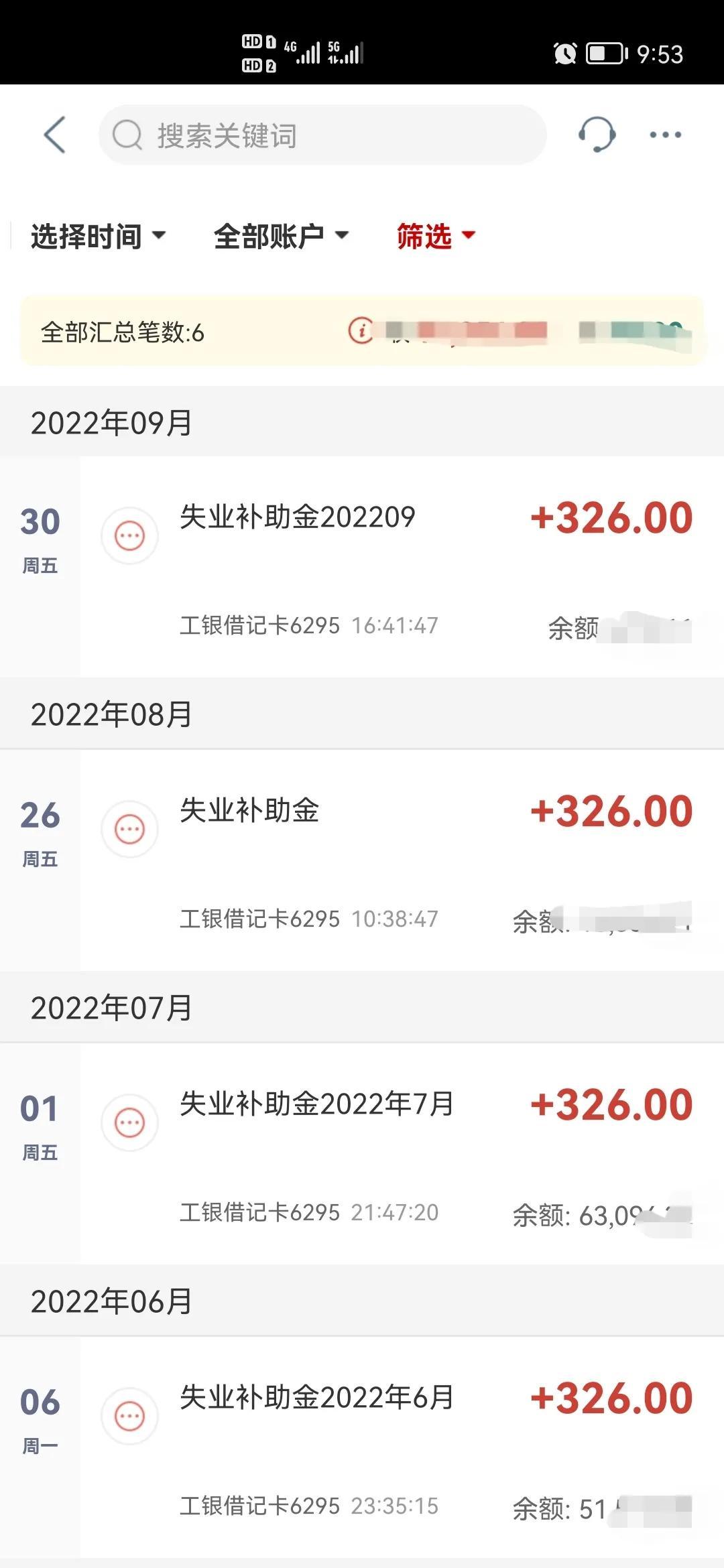
Task: Tap the circle icon beside 失业补助金2022年6月
Action: point(130,1416)
